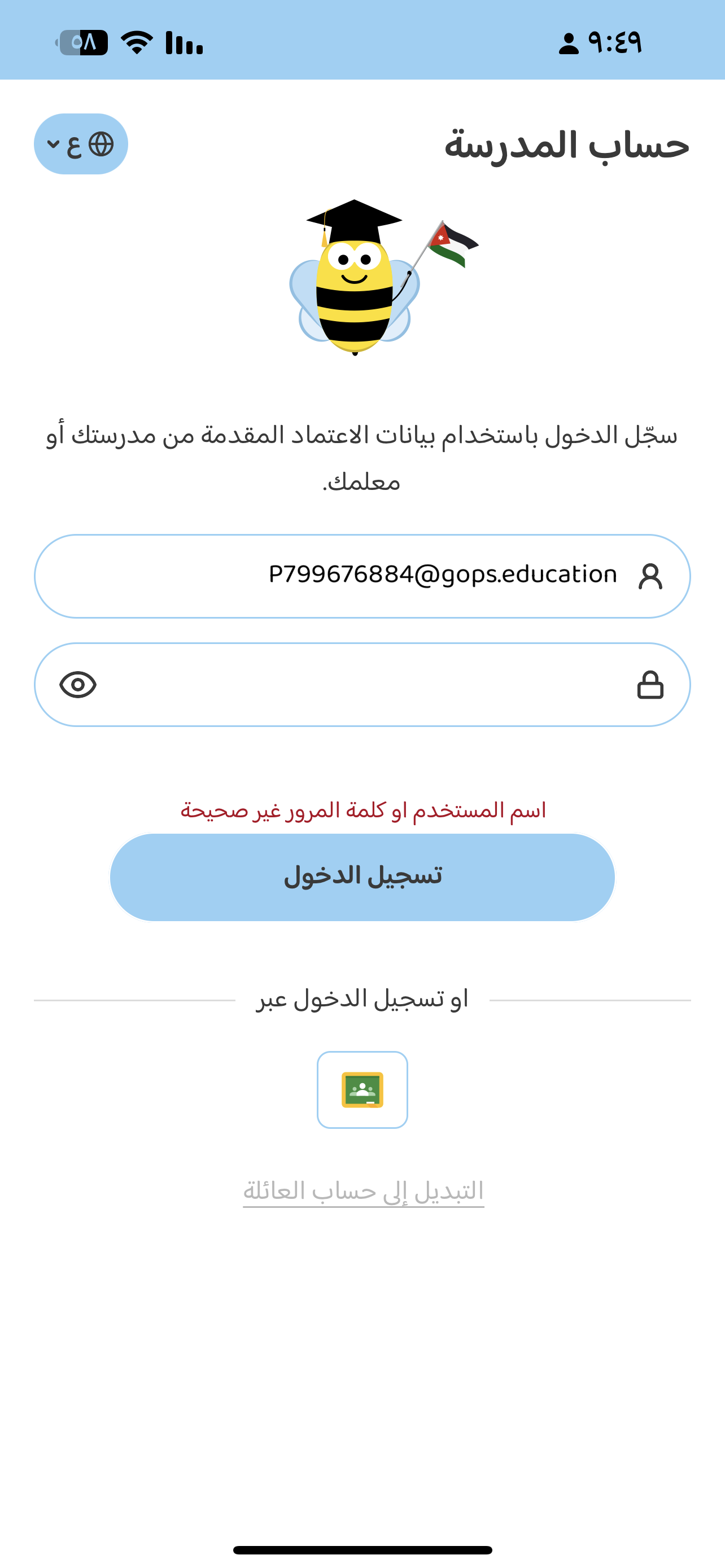
Task: Tap the تسجيل الدخول button
Action: [362, 877]
